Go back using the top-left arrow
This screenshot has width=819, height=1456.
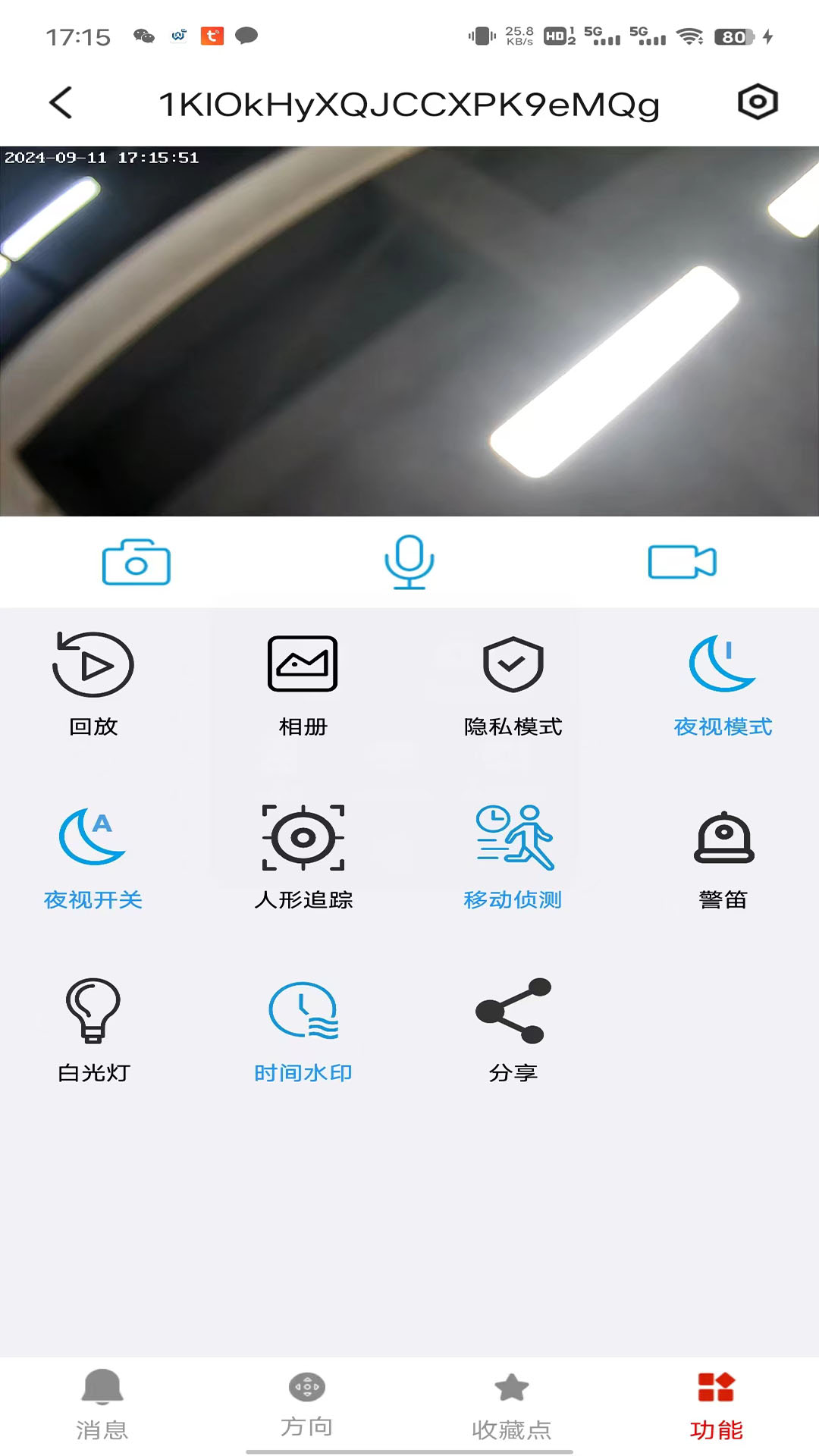(x=61, y=102)
